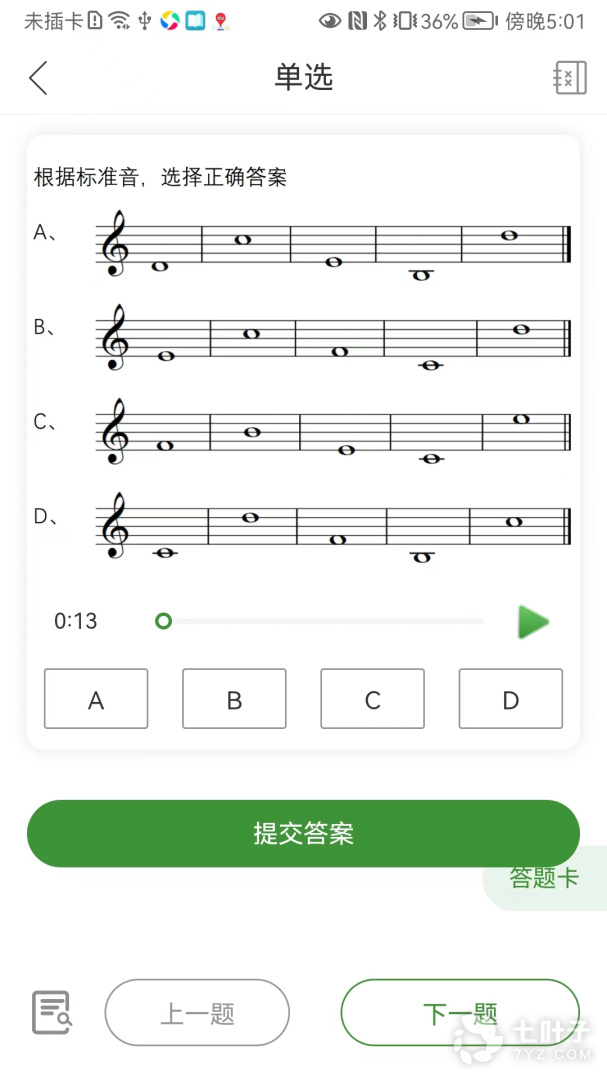Choose answer option B
The width and height of the screenshot is (607, 1080).
(234, 699)
